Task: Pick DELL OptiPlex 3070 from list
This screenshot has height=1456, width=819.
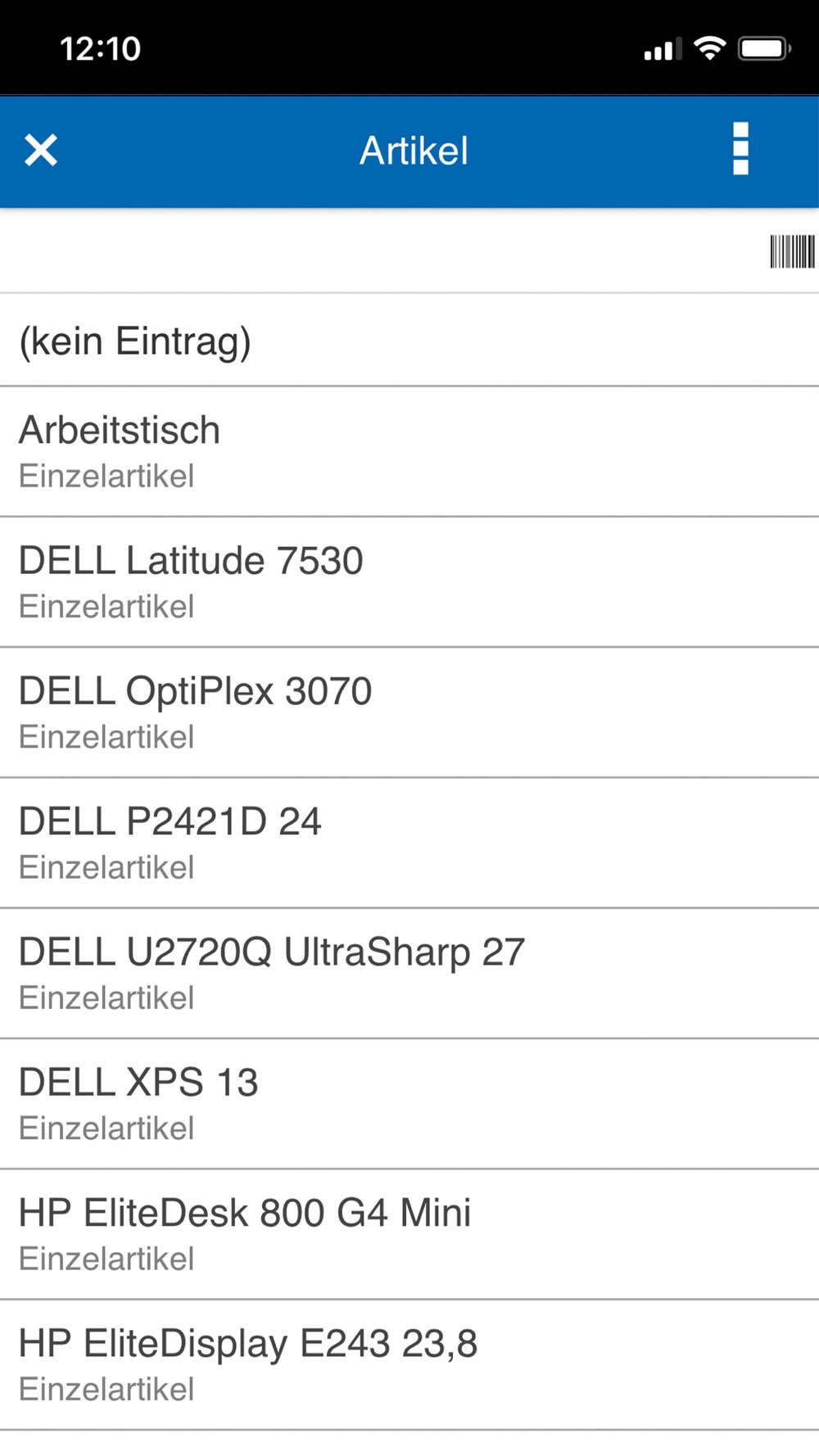Action: click(x=409, y=712)
